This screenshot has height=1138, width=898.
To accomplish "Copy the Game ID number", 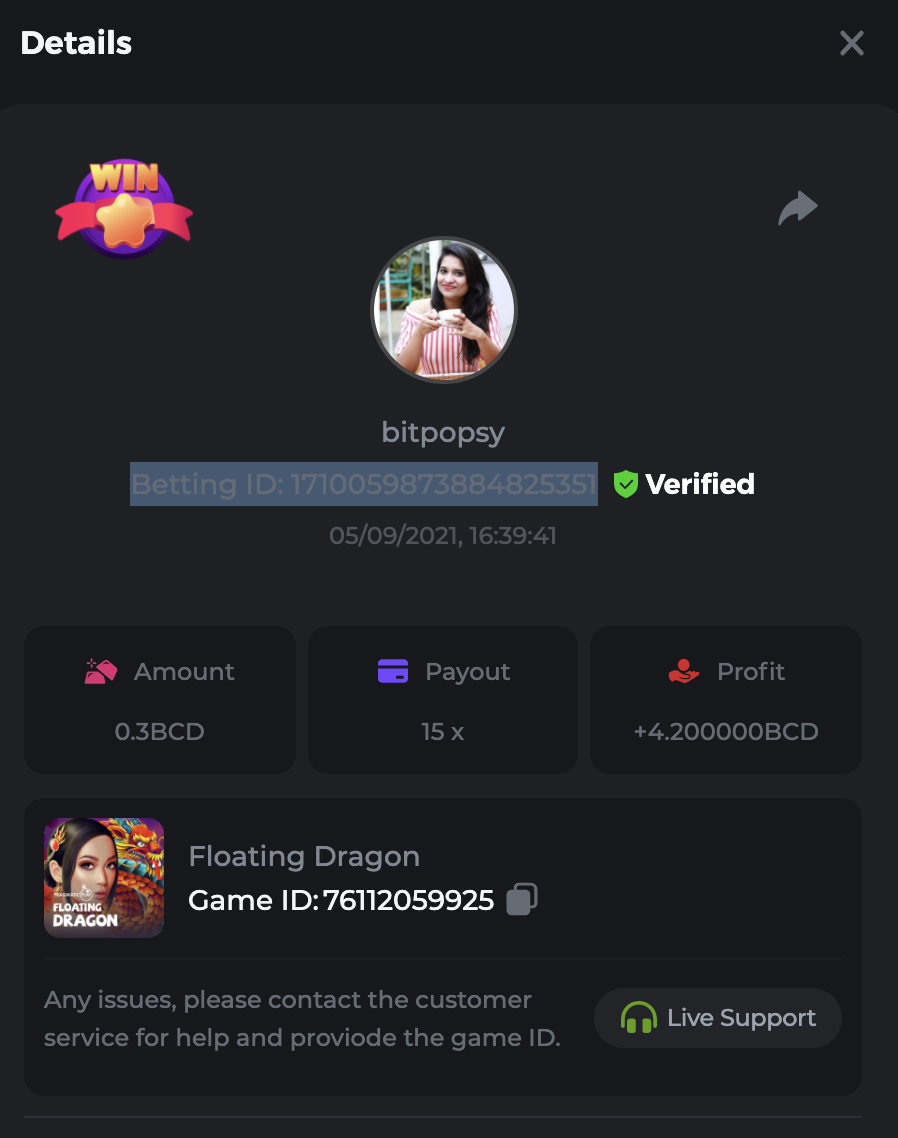I will pos(521,899).
